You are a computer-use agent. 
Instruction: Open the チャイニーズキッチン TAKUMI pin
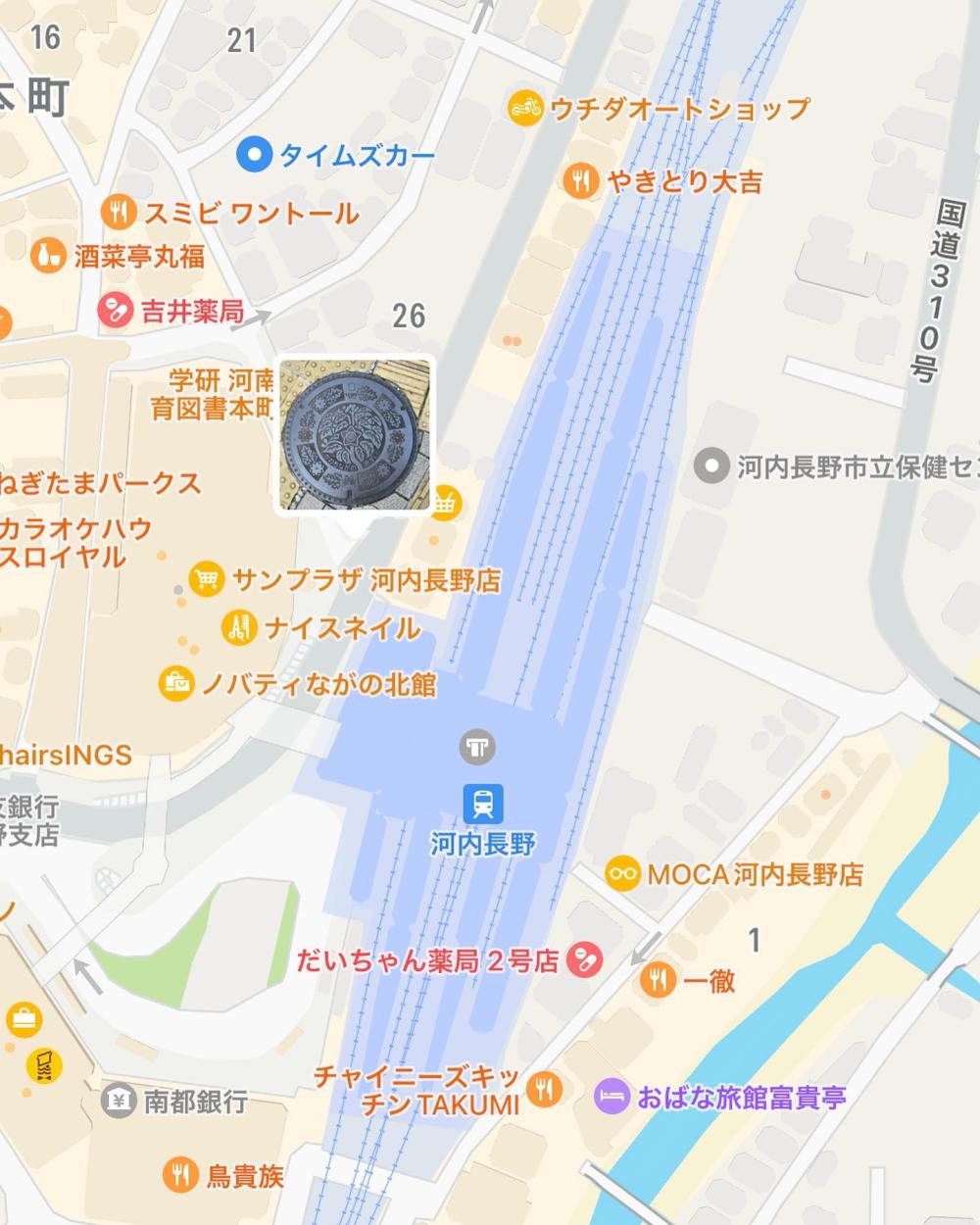542,1087
